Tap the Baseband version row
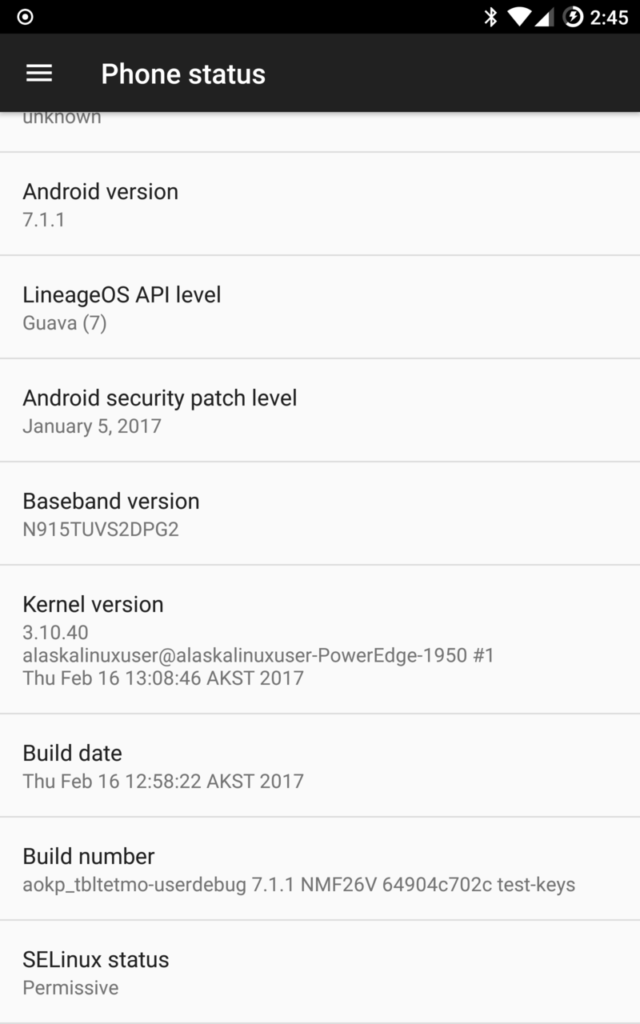 point(320,513)
